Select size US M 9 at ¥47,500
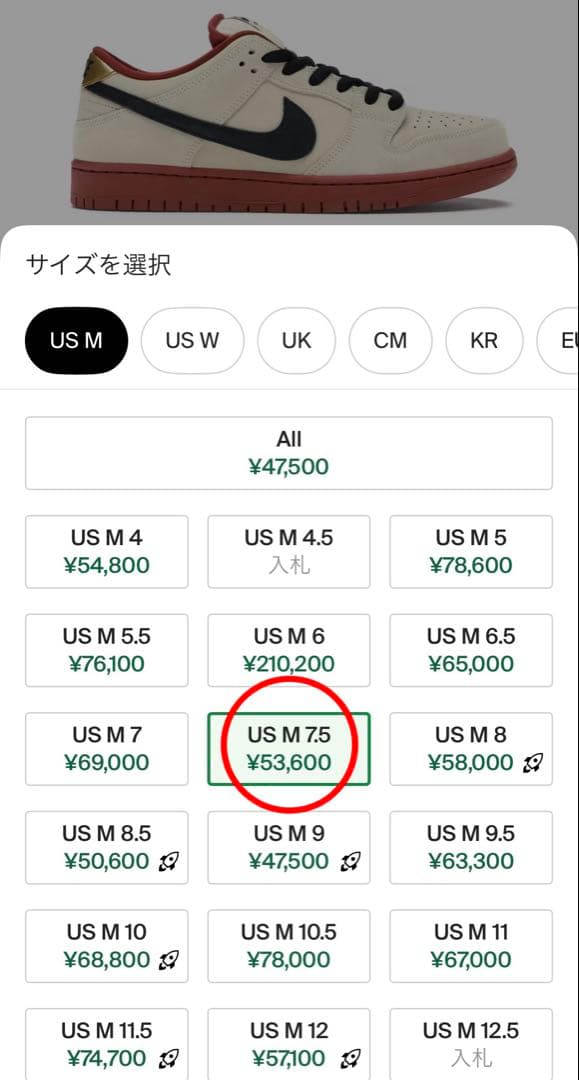579x1080 pixels. [x=289, y=847]
